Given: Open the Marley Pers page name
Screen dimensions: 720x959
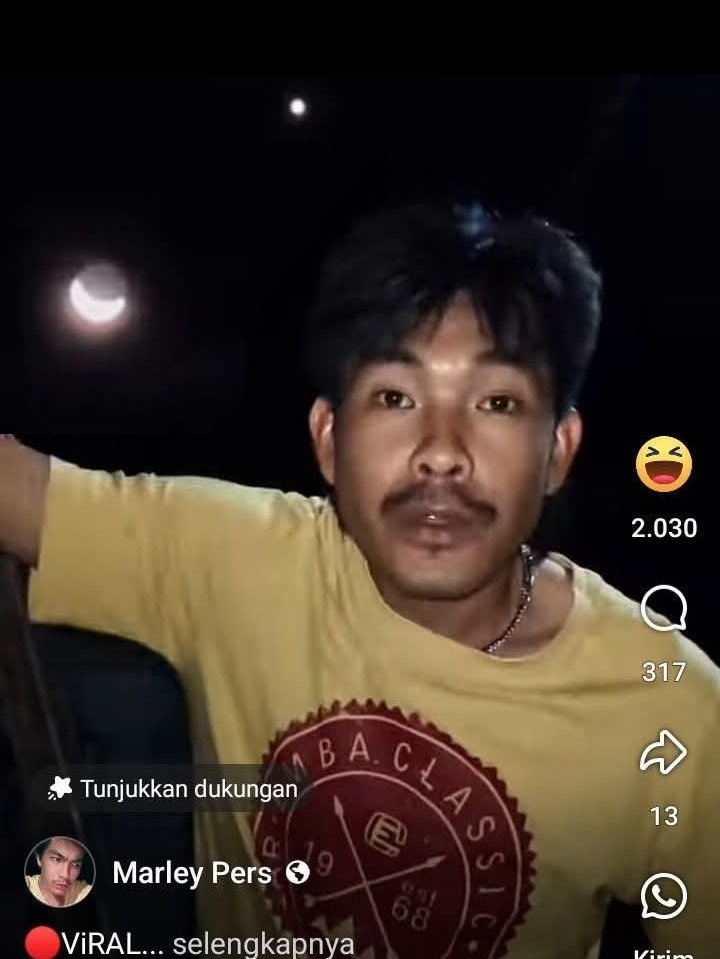Looking at the screenshot, I should point(192,873).
